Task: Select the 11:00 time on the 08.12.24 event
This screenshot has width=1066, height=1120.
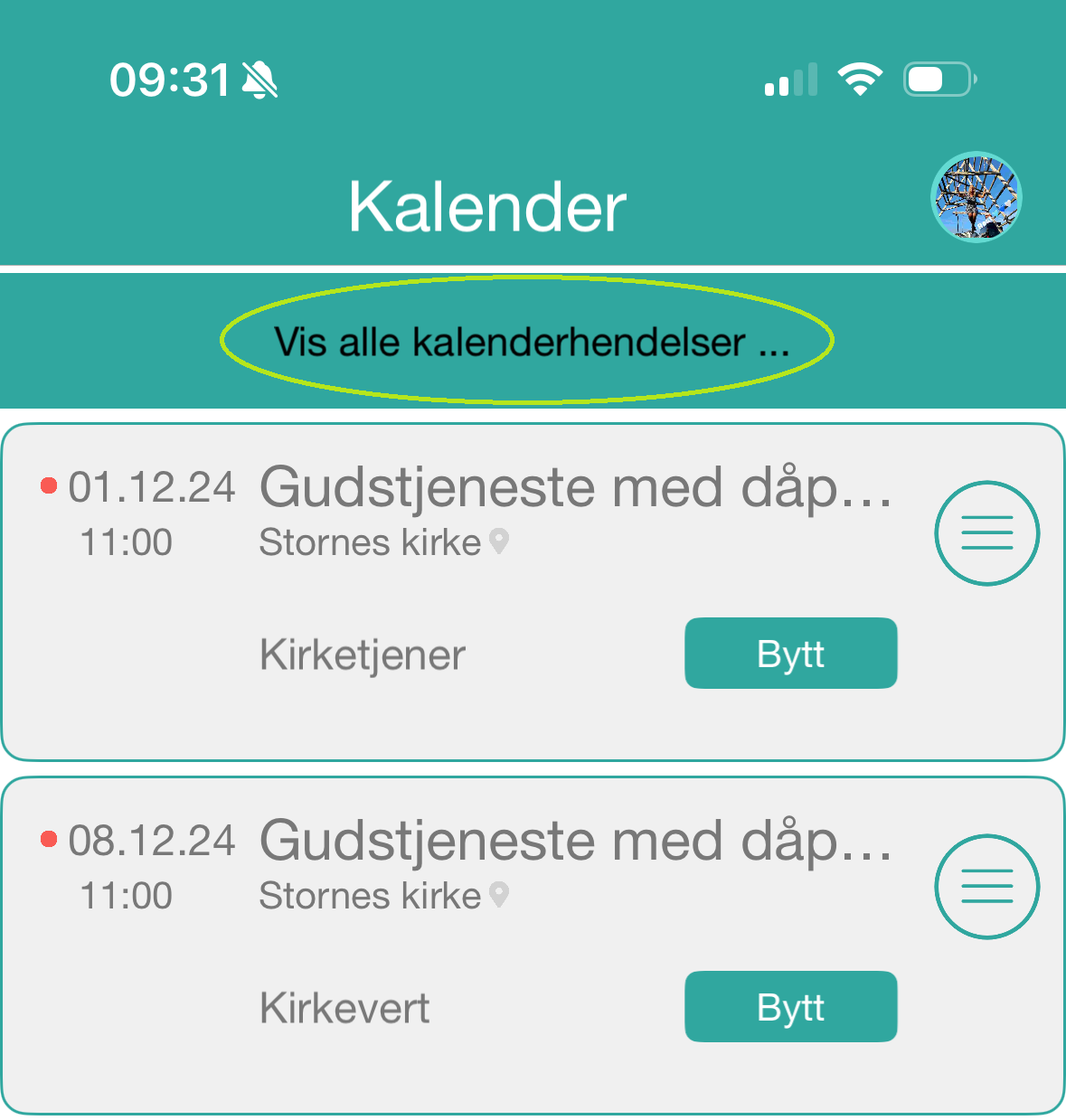Action: 127,894
